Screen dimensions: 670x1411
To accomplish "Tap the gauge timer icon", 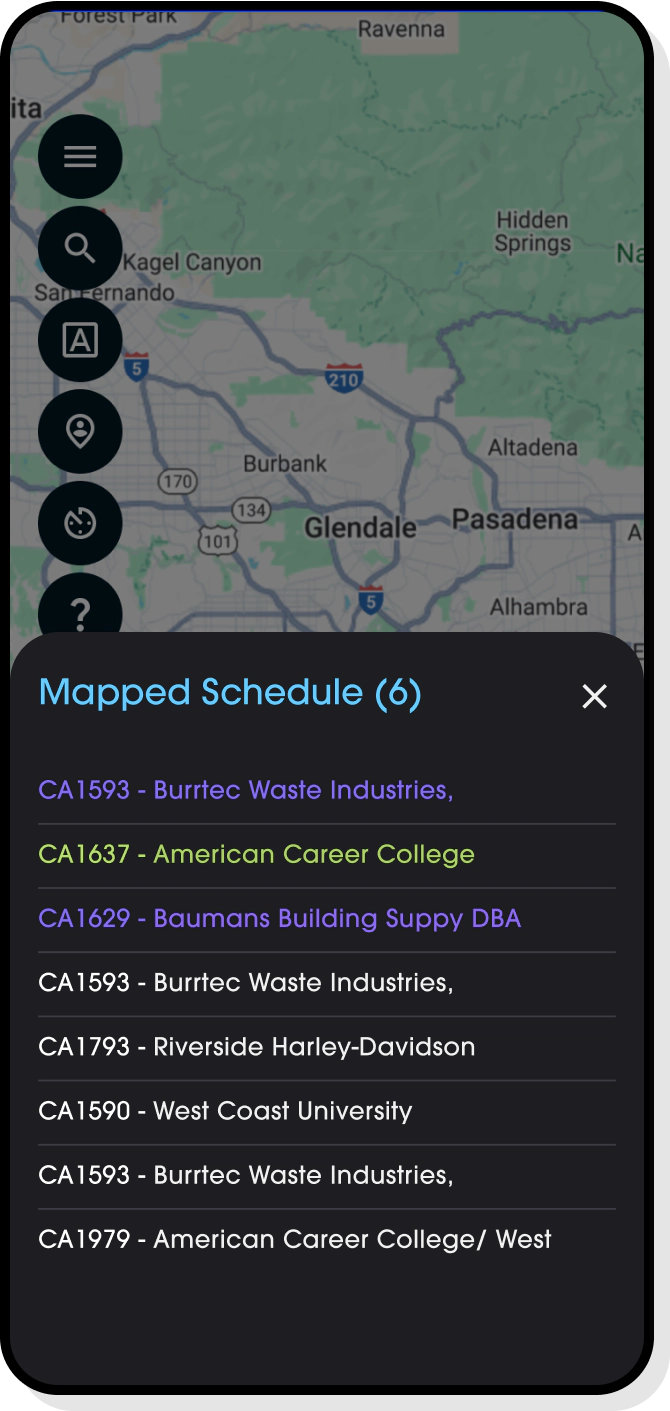I will pyautogui.click(x=80, y=523).
